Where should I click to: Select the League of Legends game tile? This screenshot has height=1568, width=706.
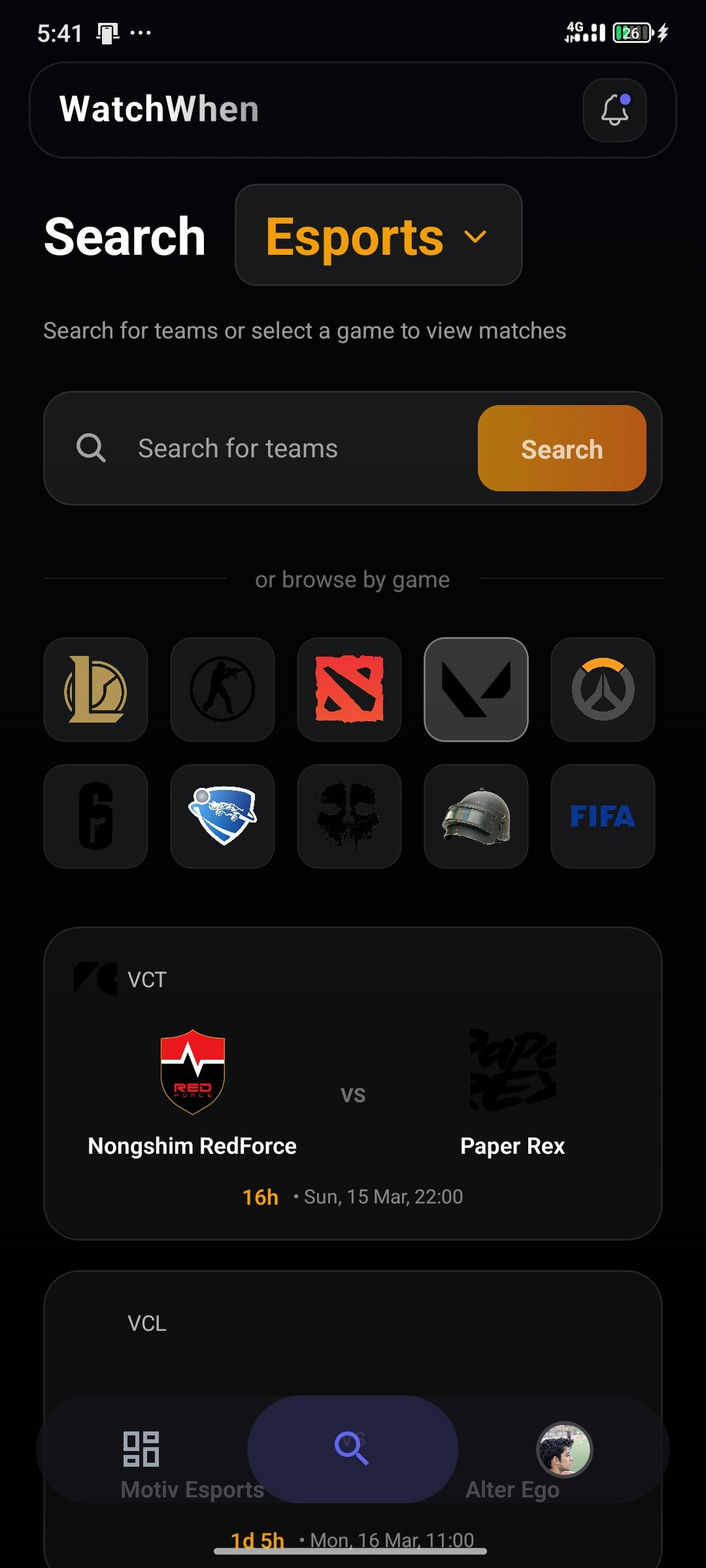[x=96, y=689]
